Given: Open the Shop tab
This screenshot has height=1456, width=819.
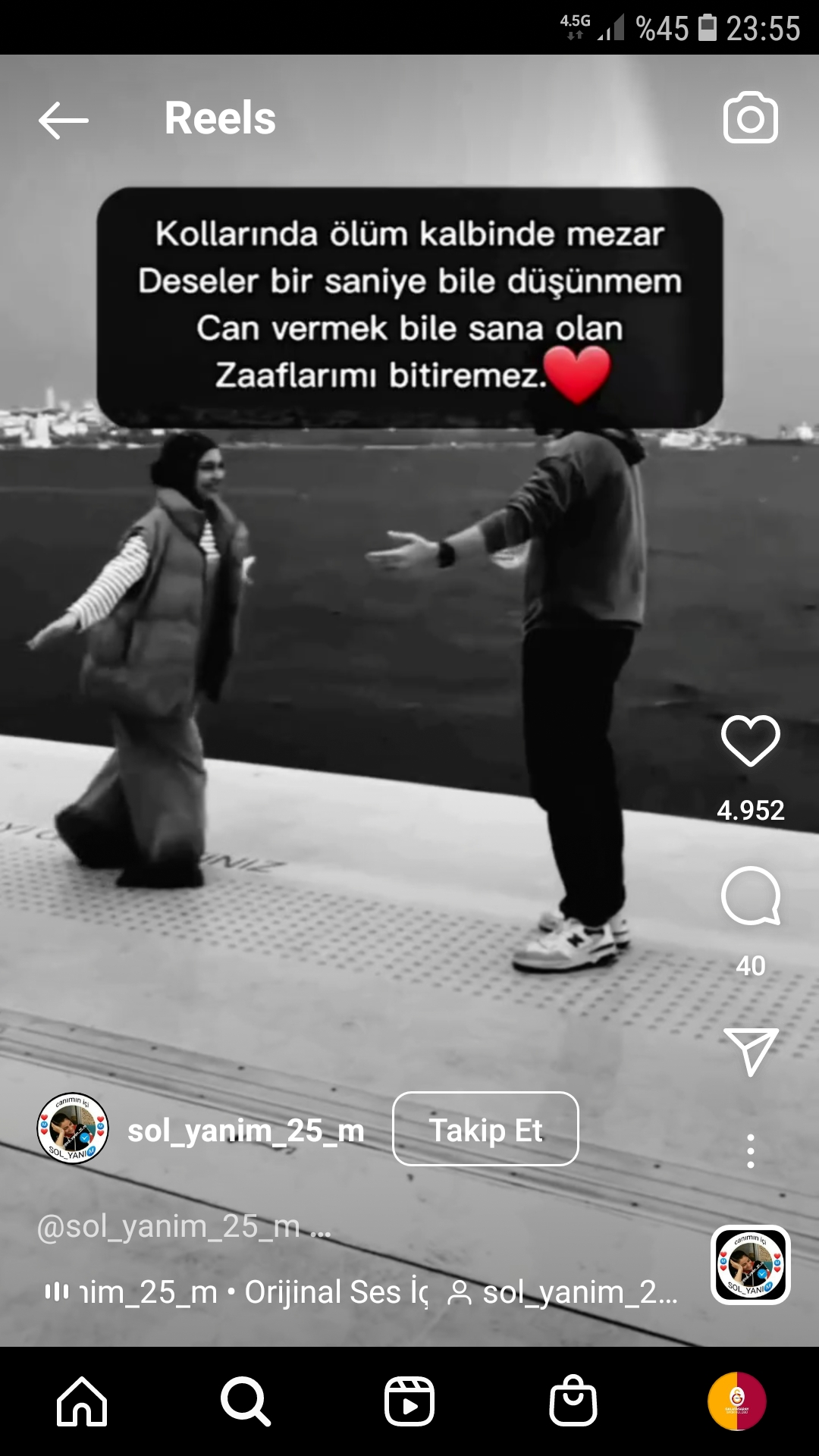Looking at the screenshot, I should click(x=573, y=1401).
